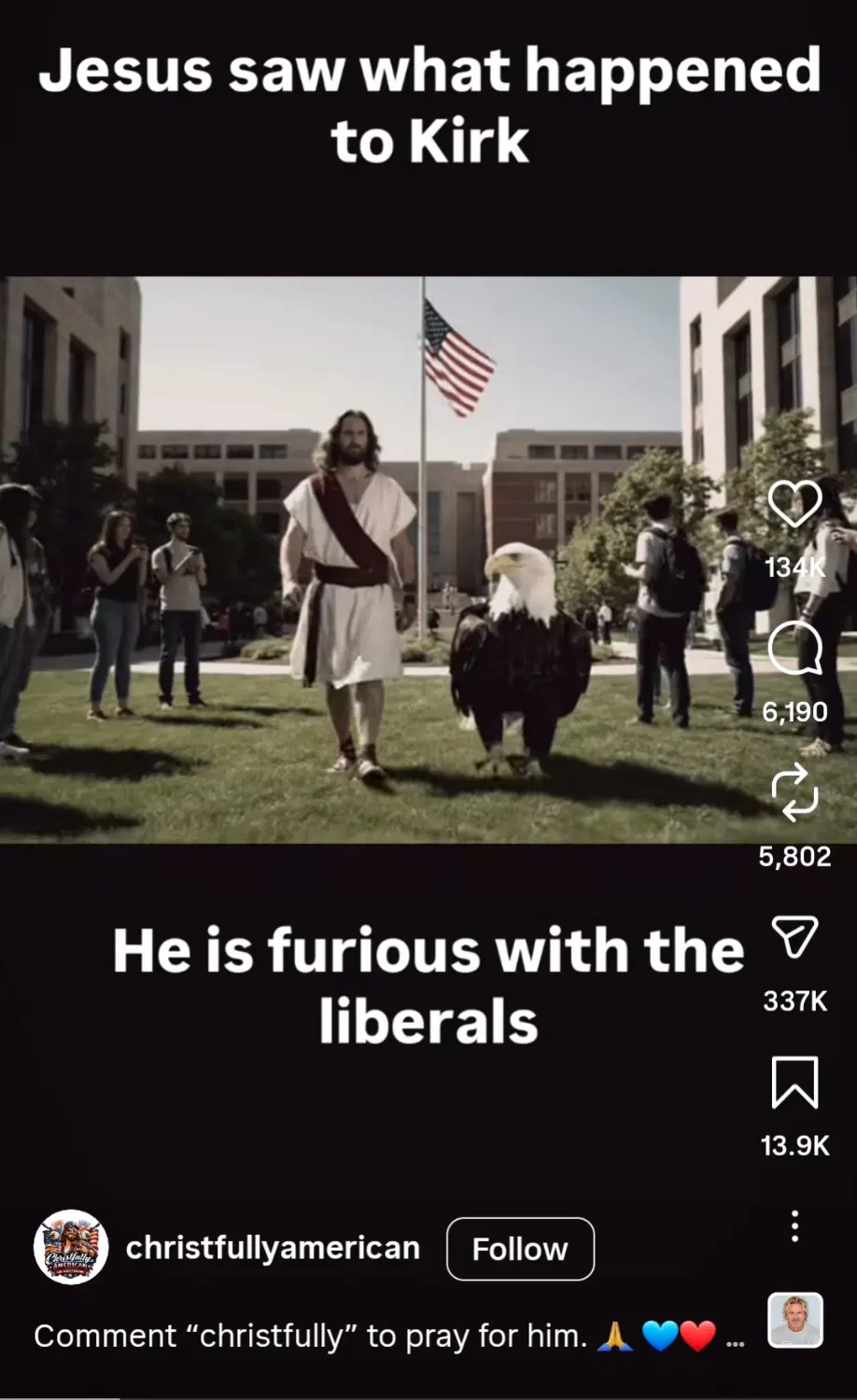This screenshot has width=857, height=1400.
Task: Like this reel with the heart icon
Action: (x=794, y=505)
